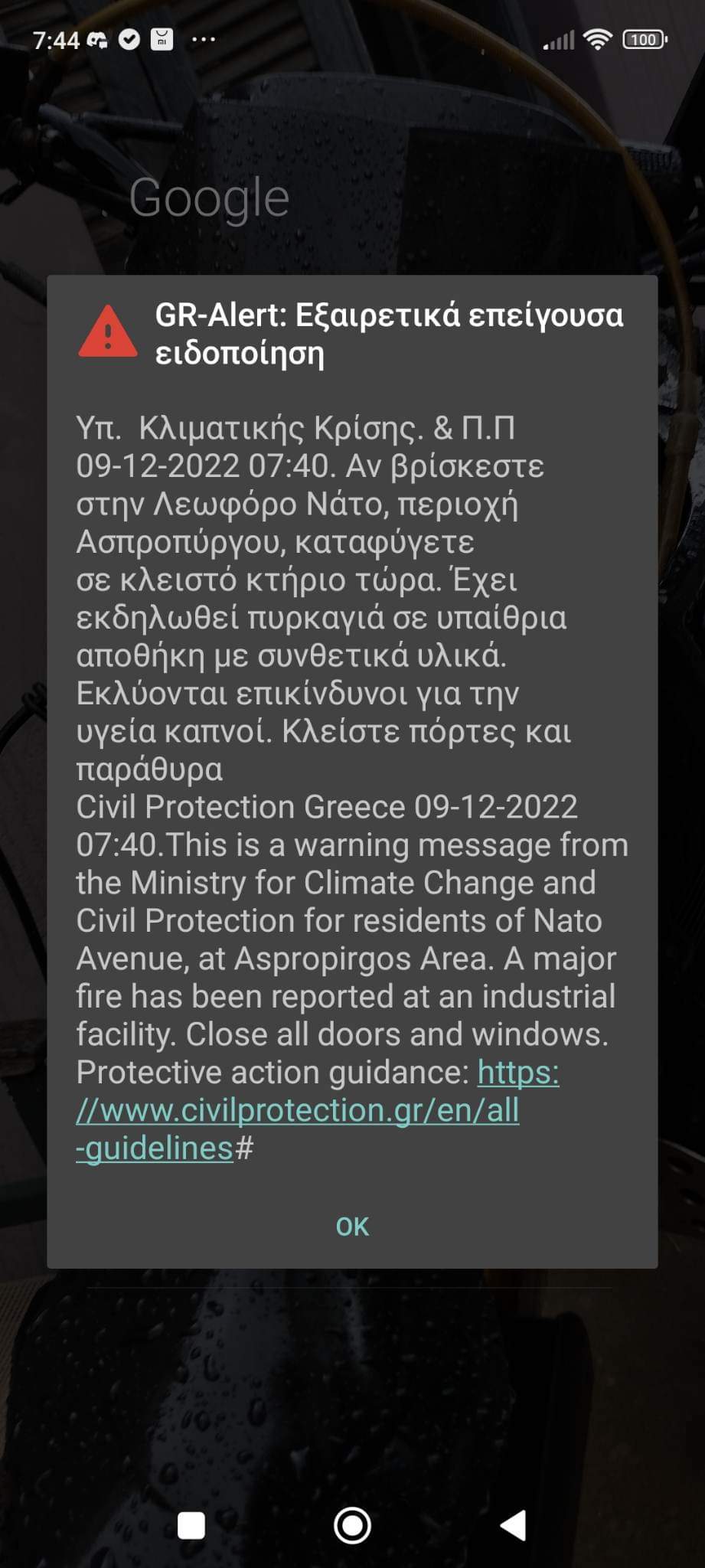Tap the English Civil Protection message text

click(344, 919)
